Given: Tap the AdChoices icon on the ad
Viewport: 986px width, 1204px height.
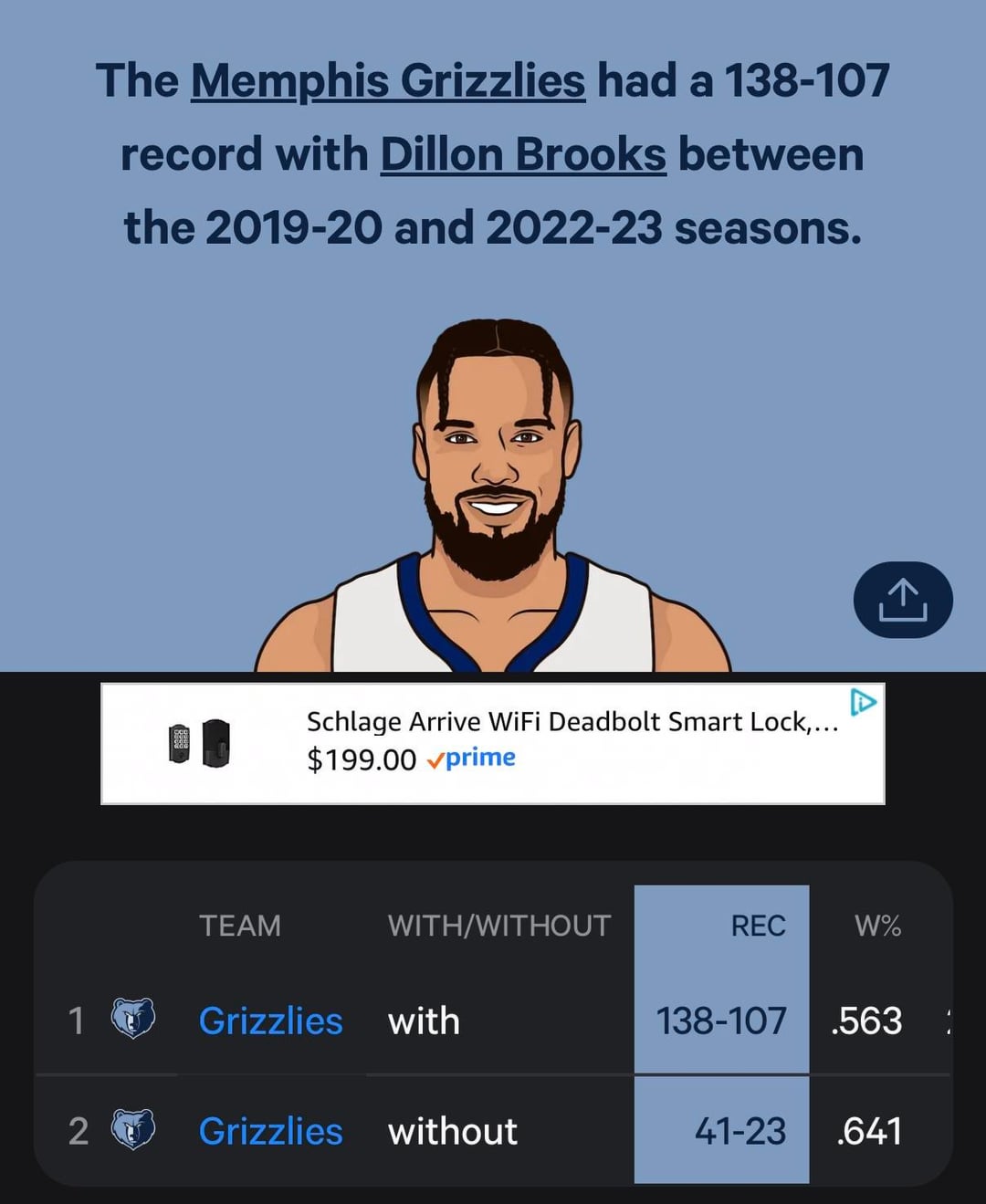Looking at the screenshot, I should (x=863, y=702).
